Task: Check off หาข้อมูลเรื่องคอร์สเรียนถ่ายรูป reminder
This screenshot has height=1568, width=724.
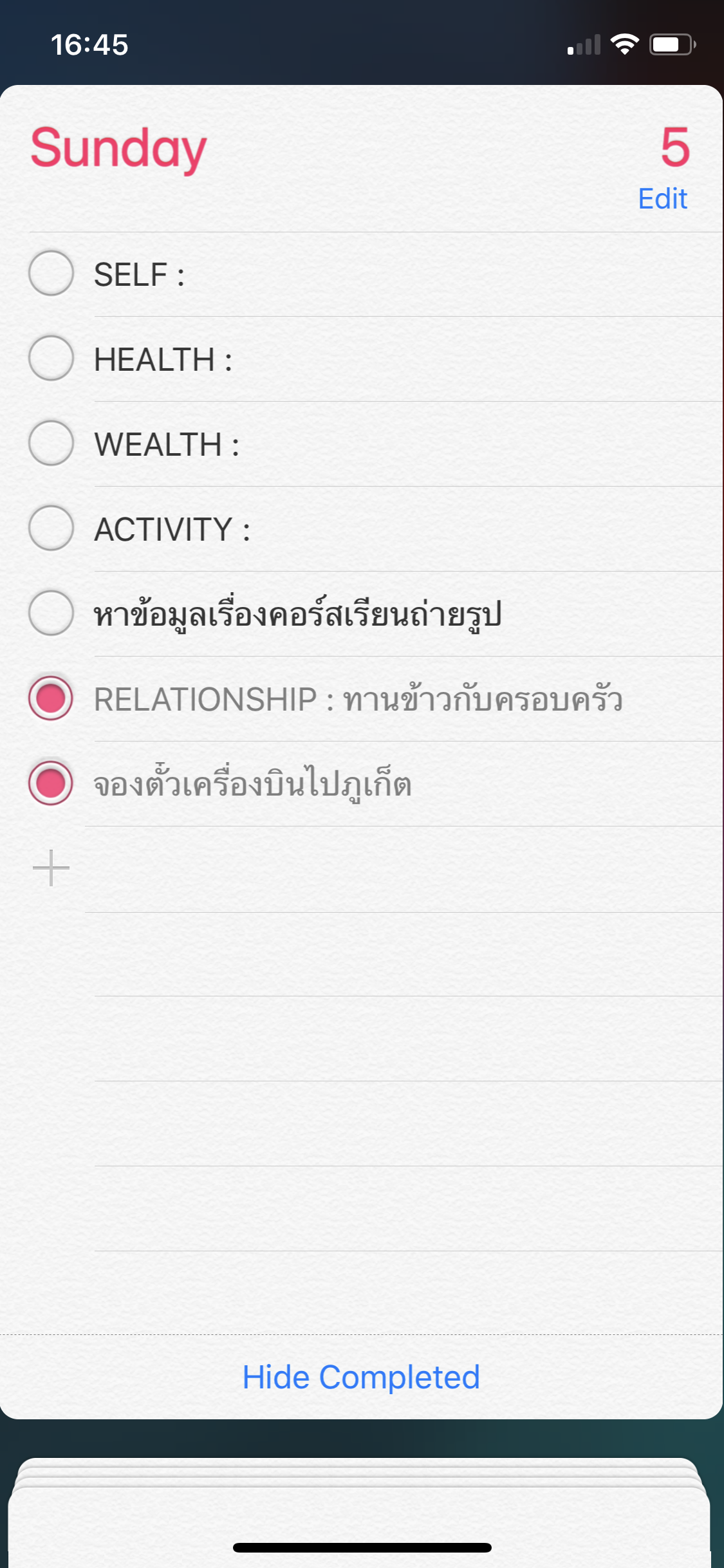Action: pos(51,613)
